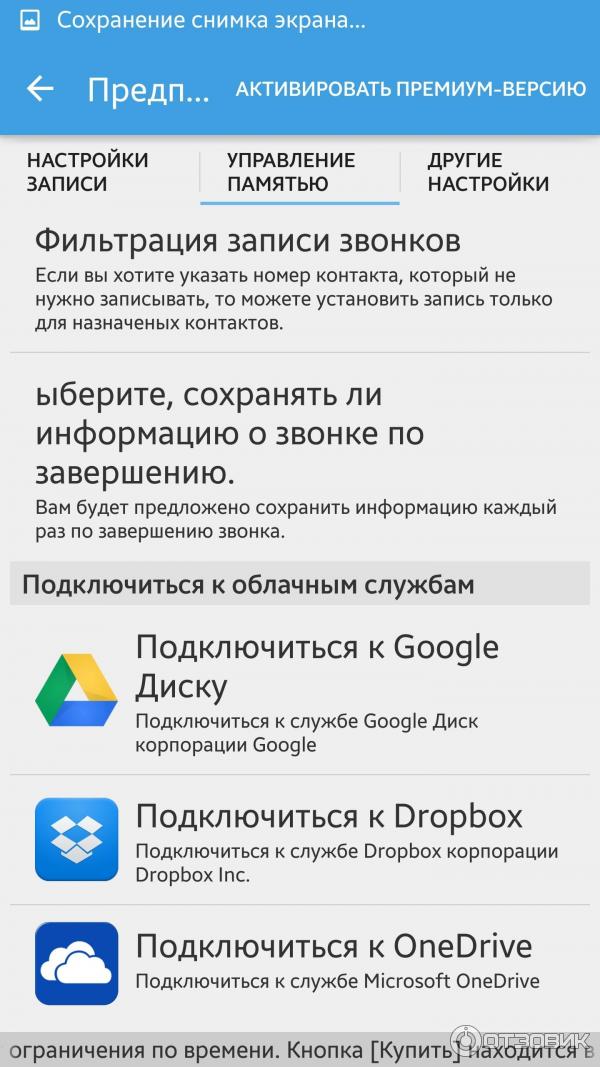
Task: Open the Другие настройки tab
Action: click(488, 172)
